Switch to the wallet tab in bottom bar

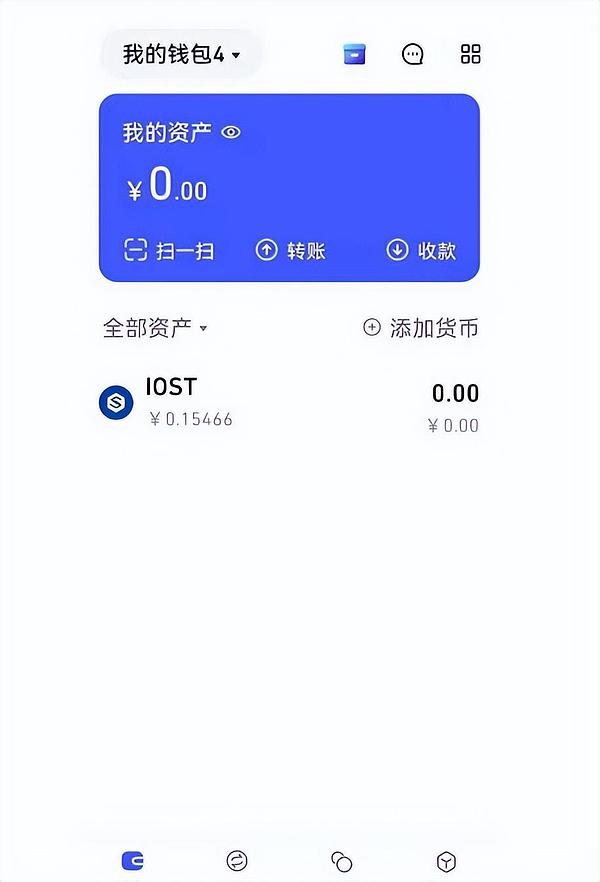click(132, 861)
